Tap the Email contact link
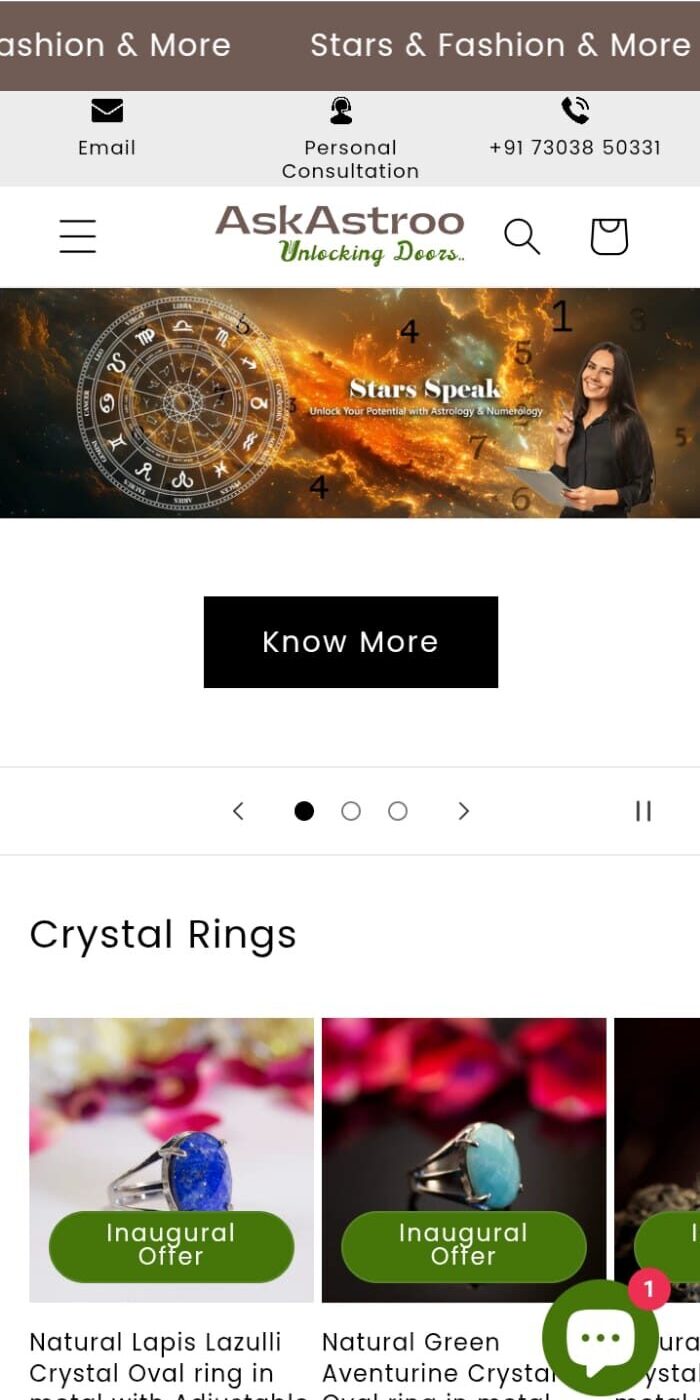Viewport: 700px width, 1400px height. tap(107, 128)
